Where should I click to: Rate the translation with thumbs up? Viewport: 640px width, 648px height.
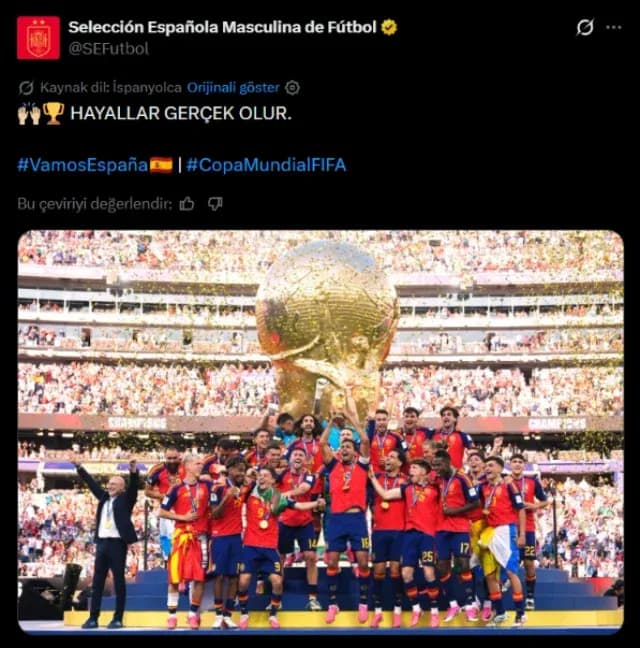pyautogui.click(x=187, y=204)
